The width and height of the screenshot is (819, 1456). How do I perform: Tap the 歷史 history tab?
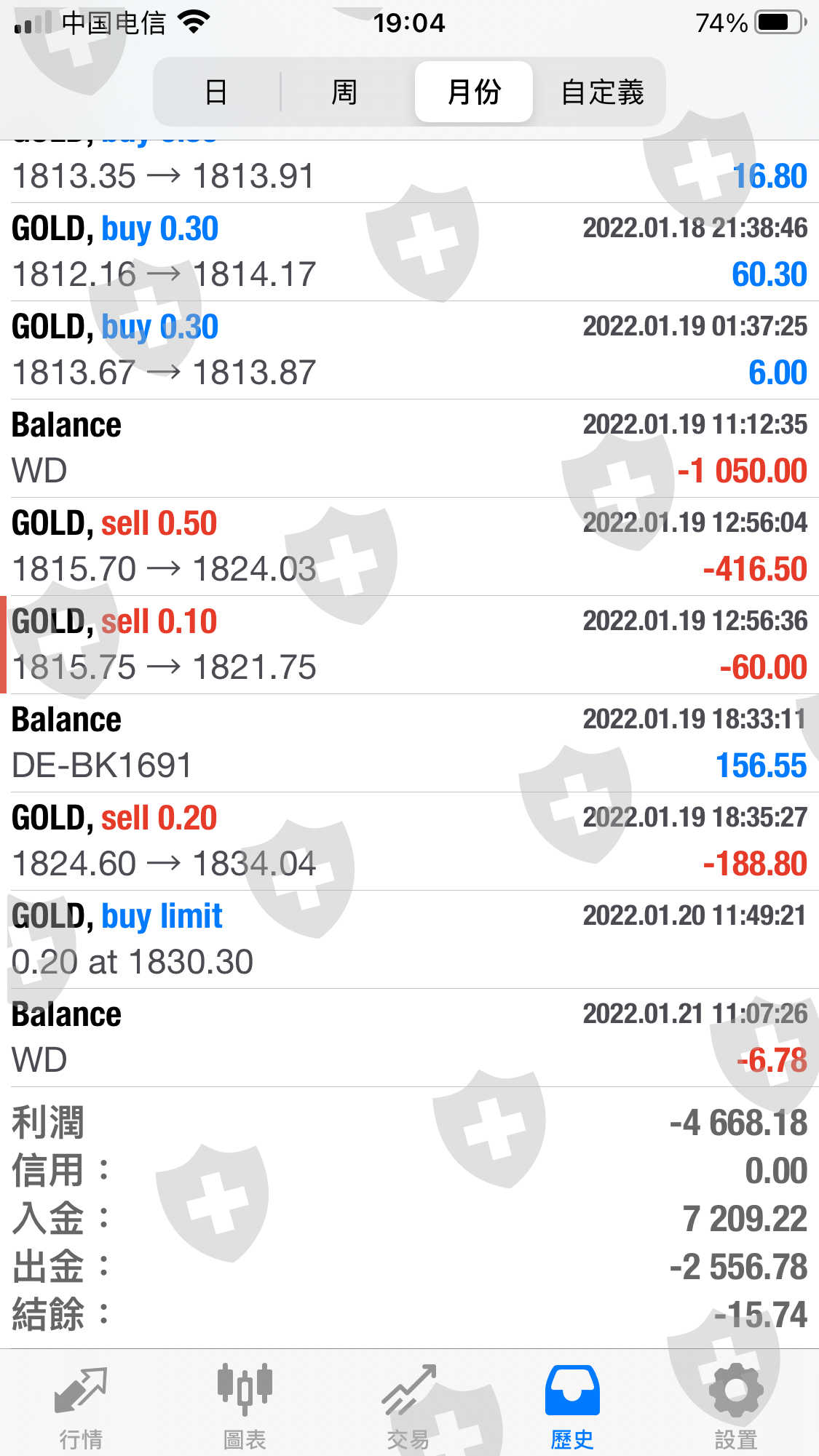[572, 1406]
